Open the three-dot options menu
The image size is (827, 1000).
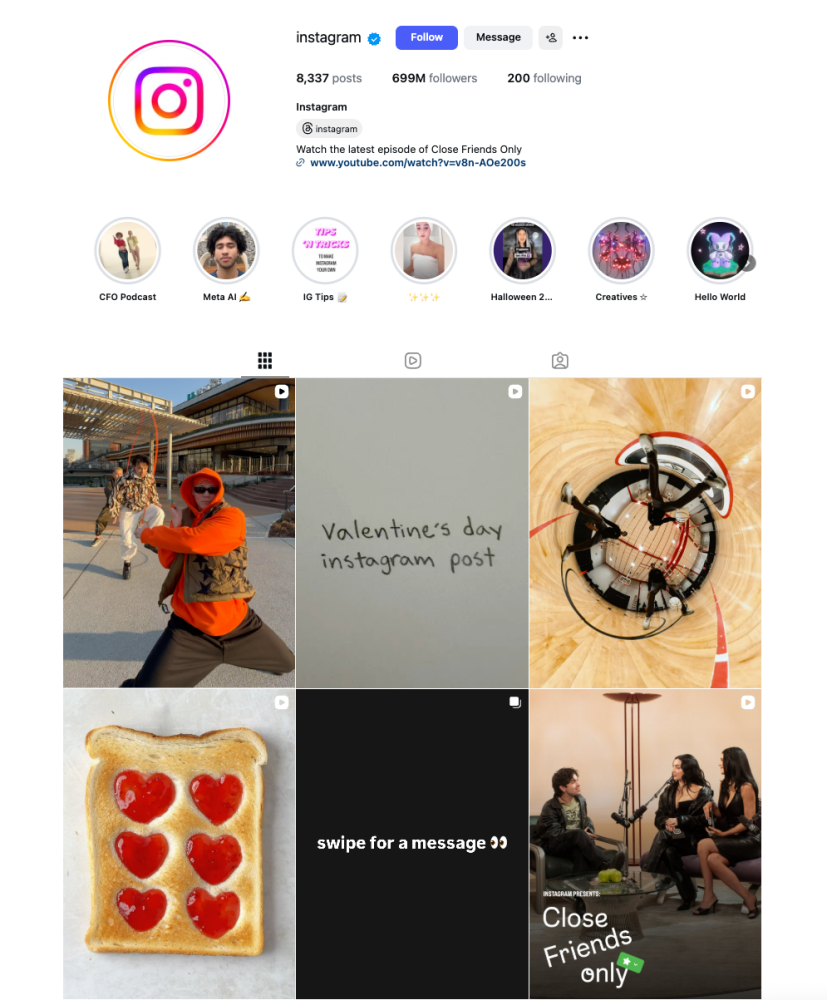[580, 38]
